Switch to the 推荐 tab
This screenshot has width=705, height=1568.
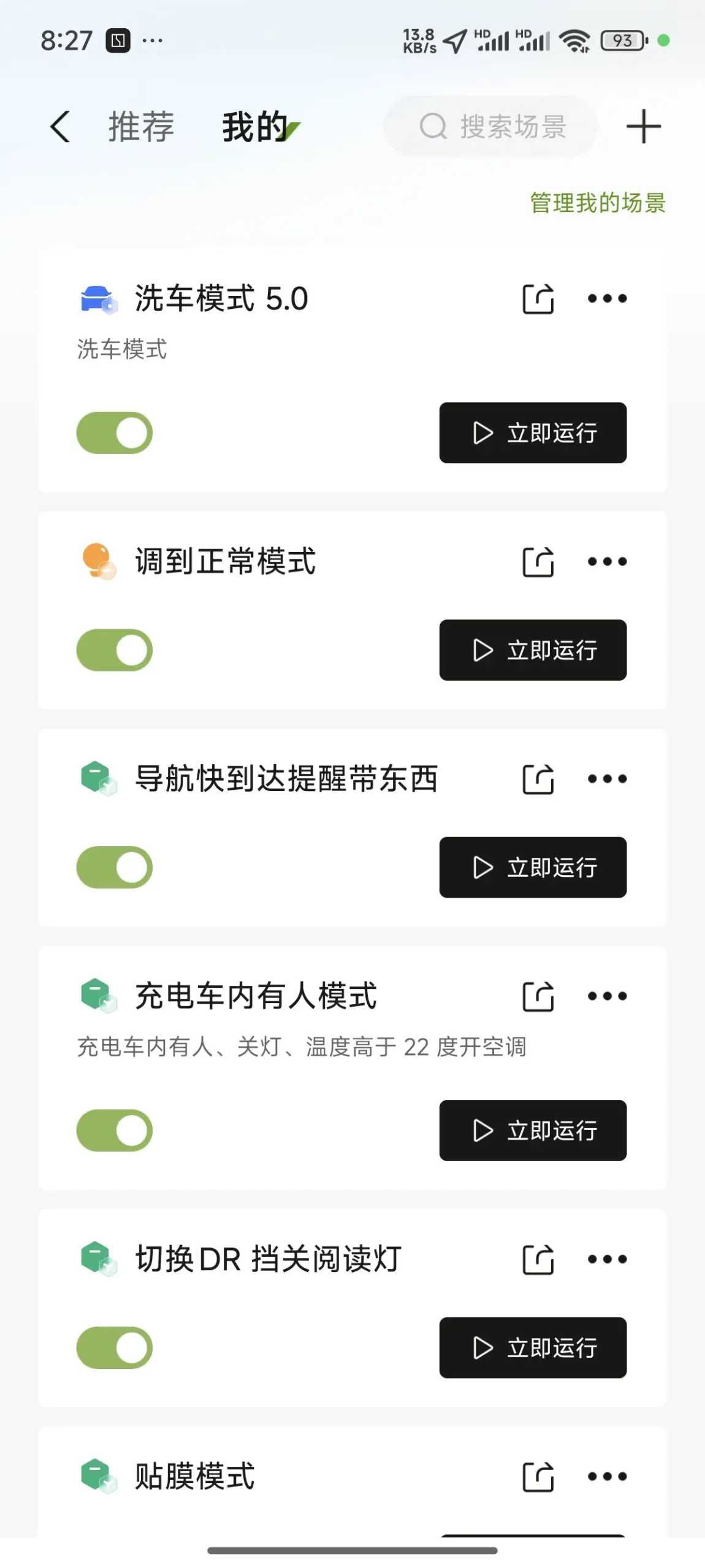click(142, 127)
